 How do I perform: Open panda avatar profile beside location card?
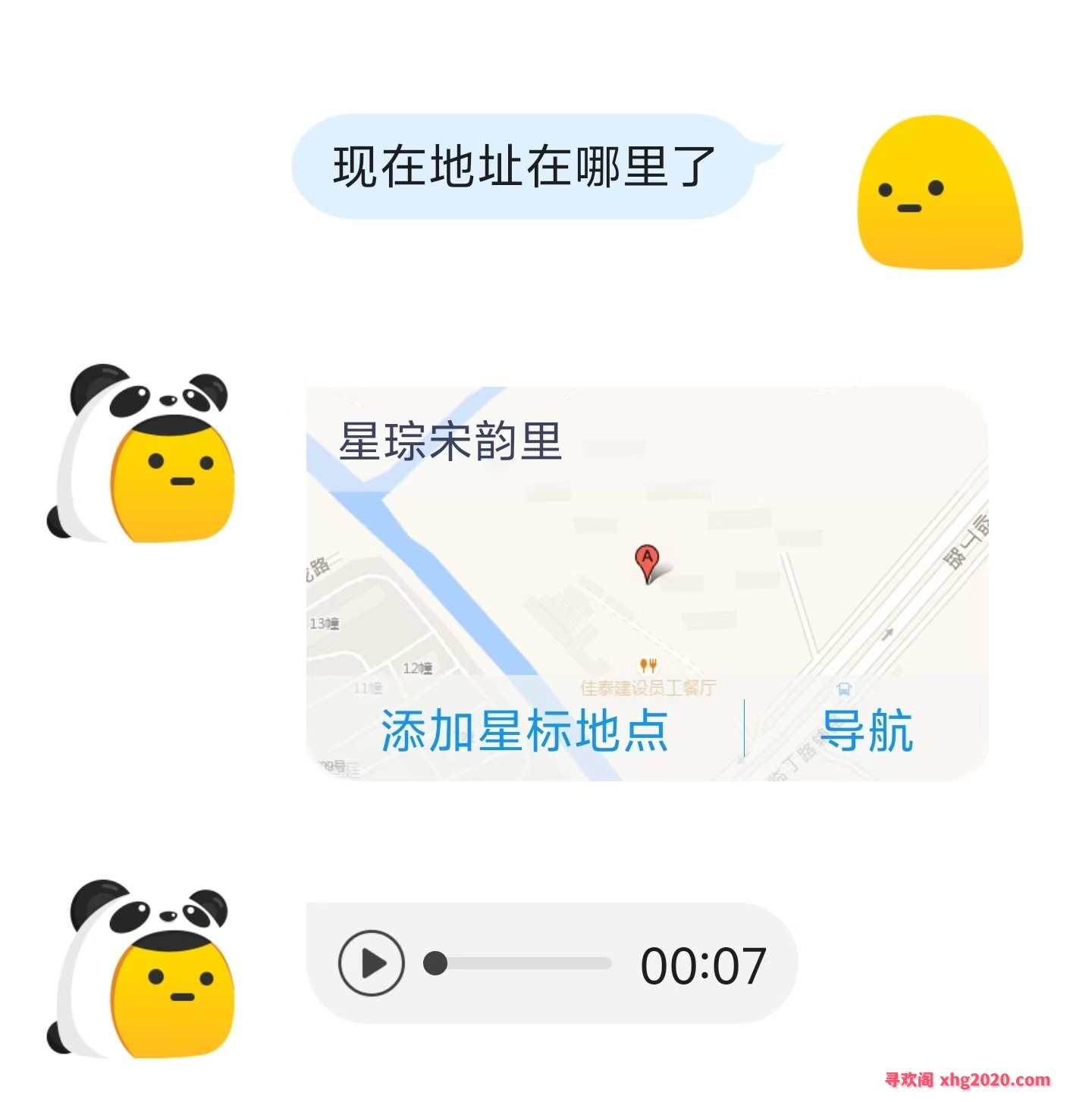142,454
